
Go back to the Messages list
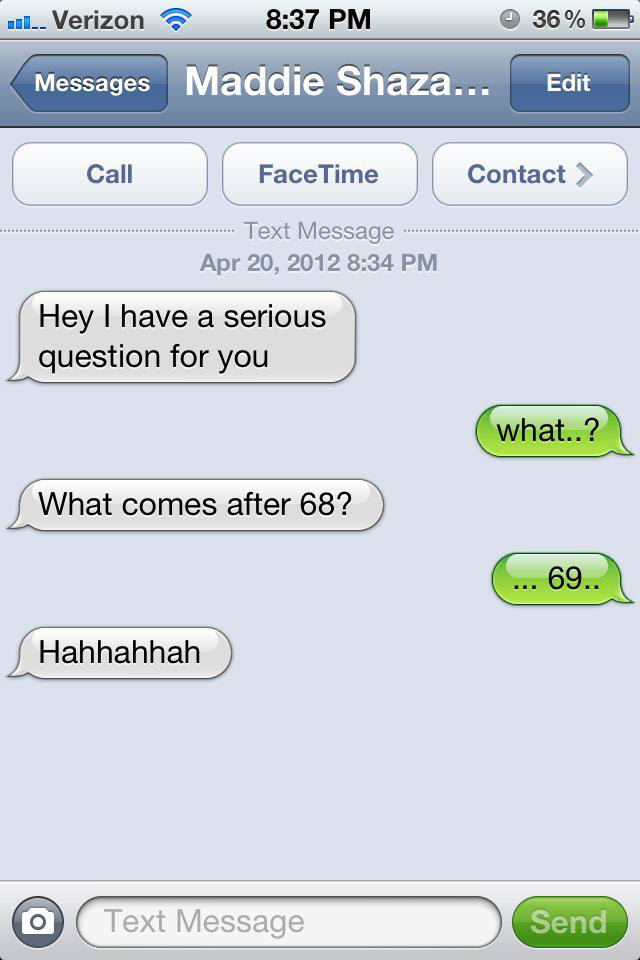click(90, 84)
